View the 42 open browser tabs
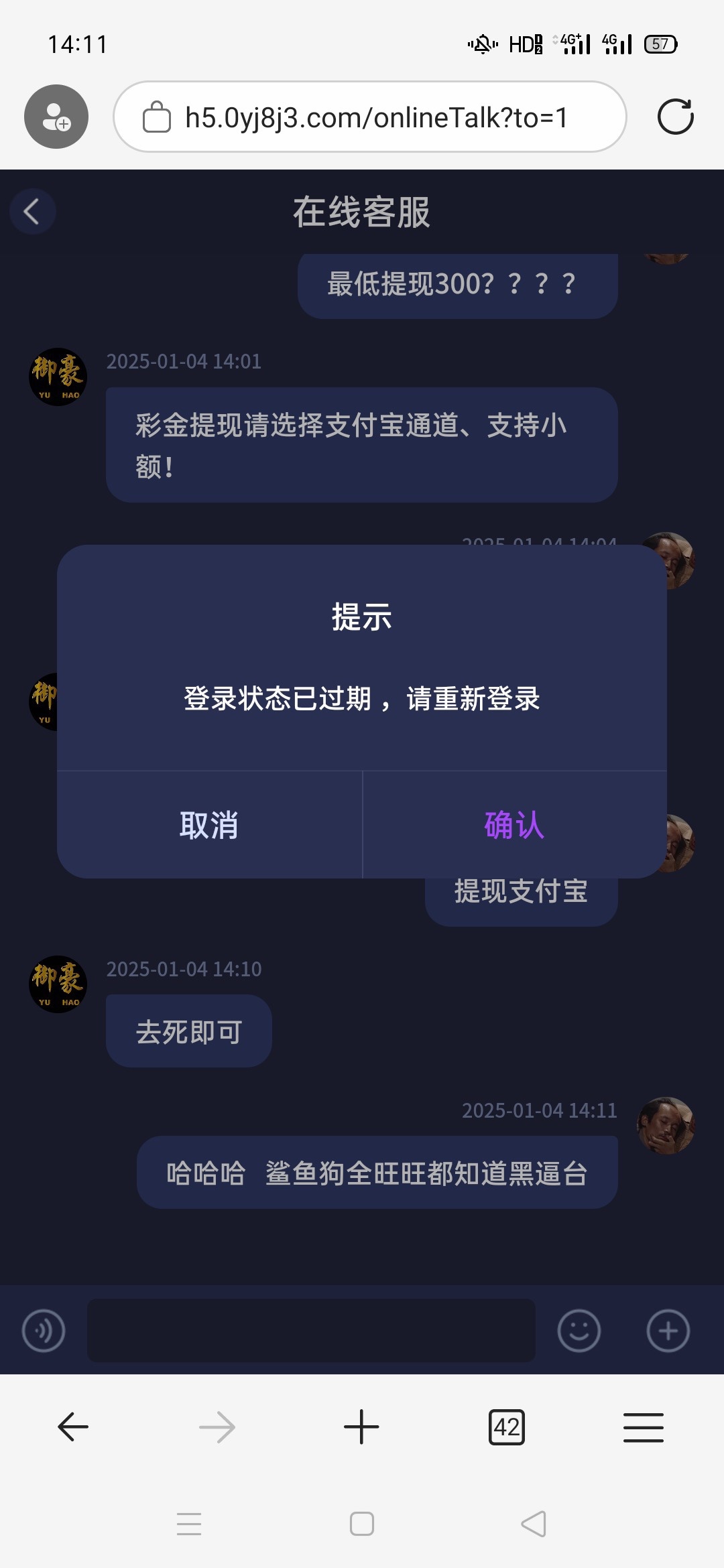This screenshot has height=1568, width=724. (507, 1427)
